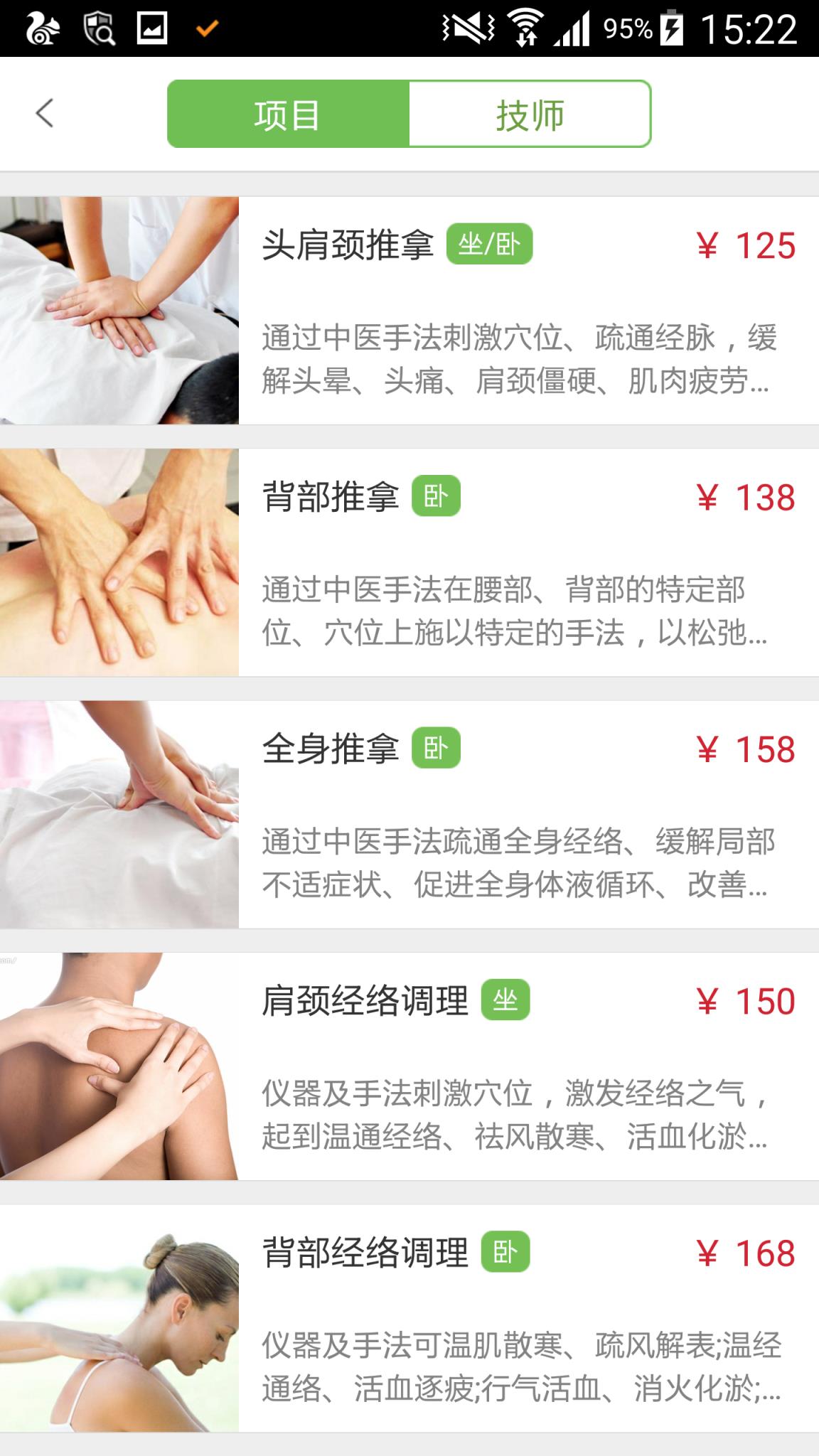Switch to the 技师 tab
This screenshot has width=819, height=1456.
(530, 114)
